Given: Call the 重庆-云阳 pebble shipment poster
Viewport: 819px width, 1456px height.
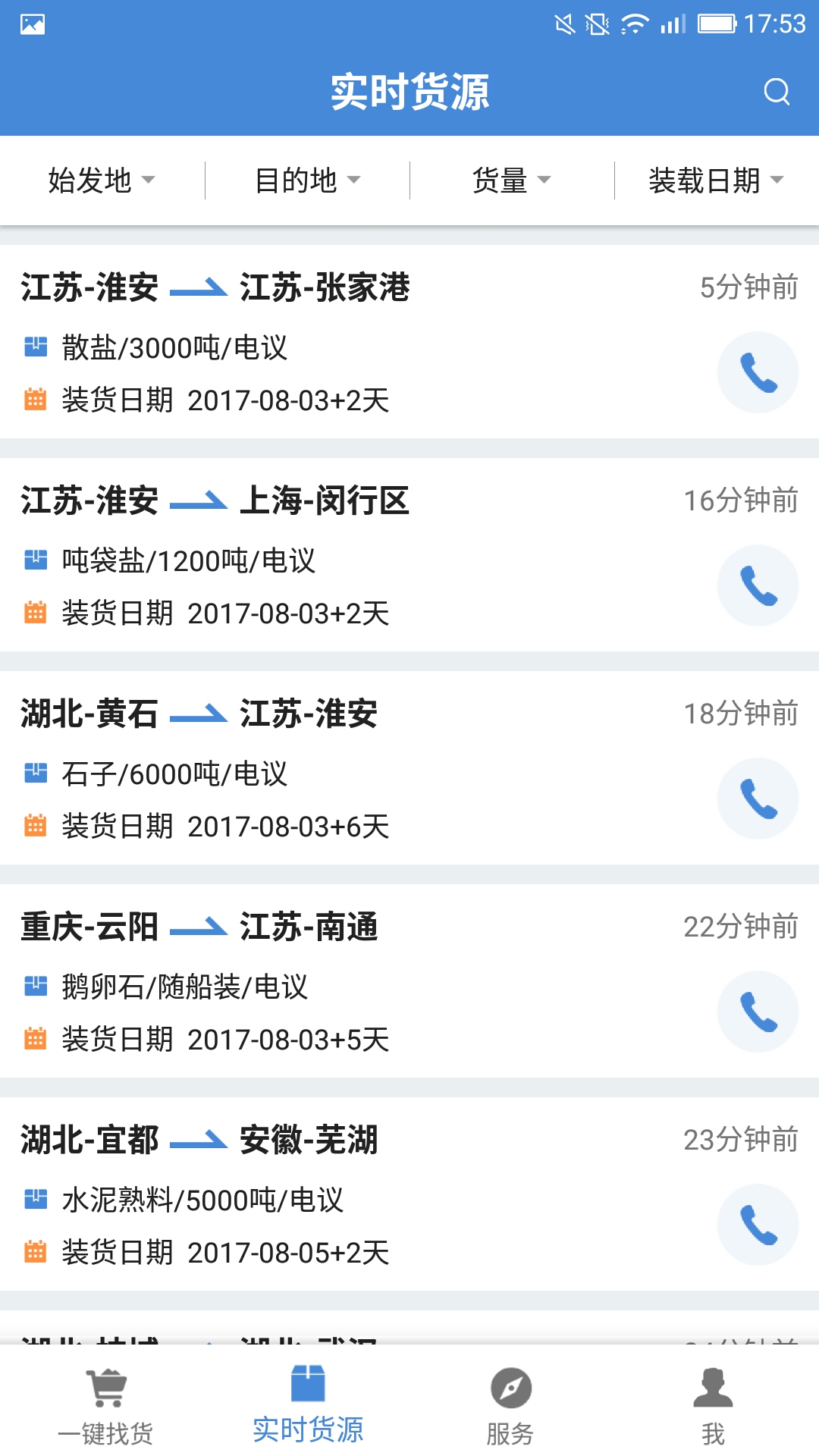Looking at the screenshot, I should point(758,1010).
